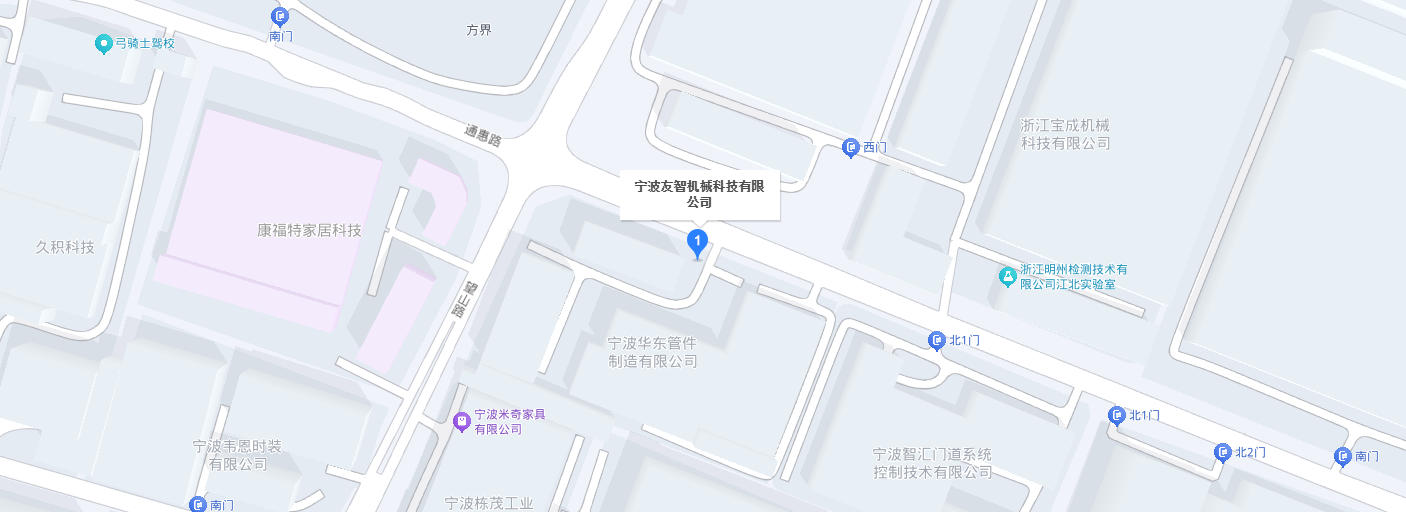The width and height of the screenshot is (1406, 512).
Task: Open the 浙江明州检测技术有限公司江北实验室 marker
Action: coord(1008,276)
